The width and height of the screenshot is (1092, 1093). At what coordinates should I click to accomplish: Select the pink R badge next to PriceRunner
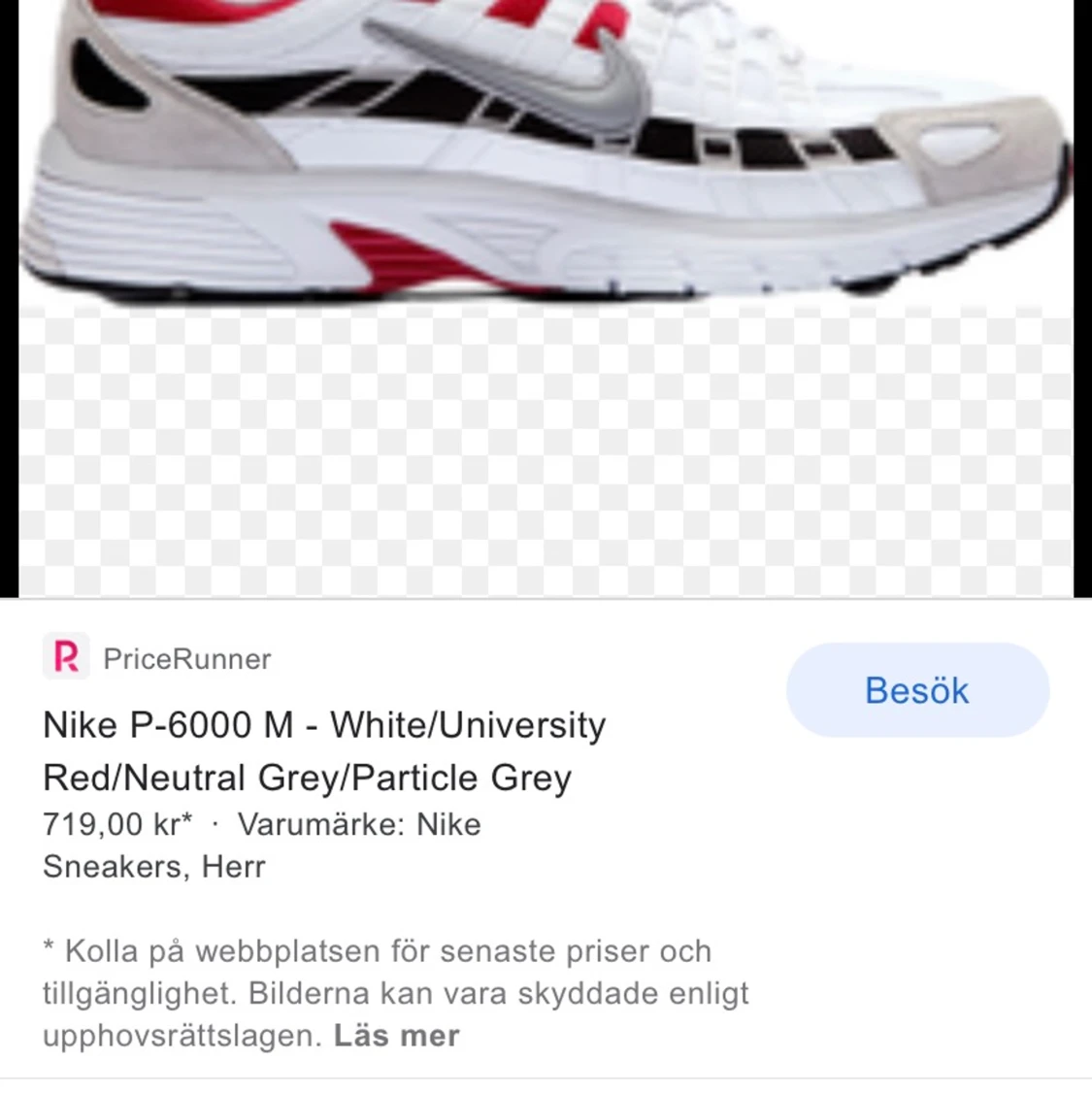click(64, 656)
